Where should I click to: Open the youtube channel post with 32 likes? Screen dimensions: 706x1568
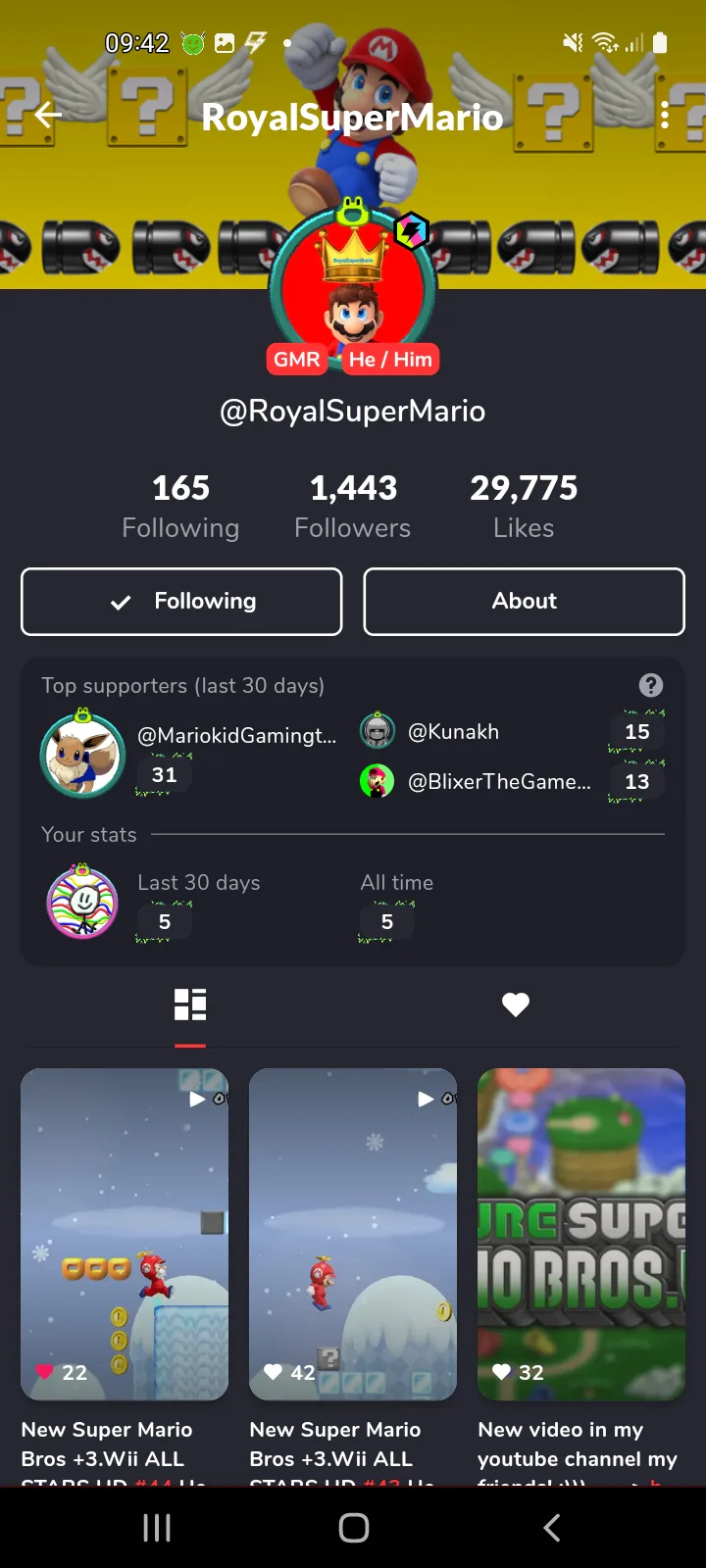pyautogui.click(x=581, y=1235)
